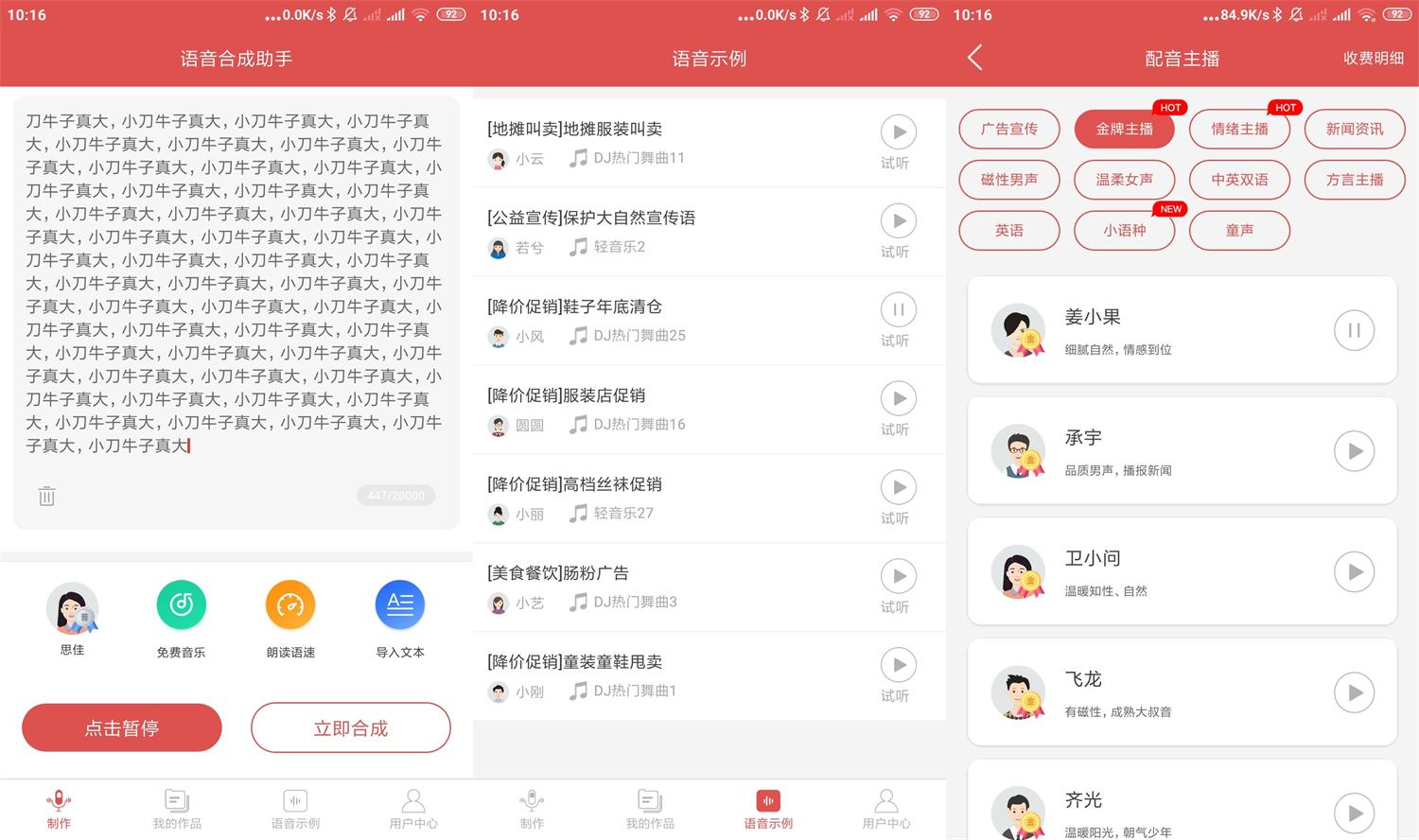Delete text with the trash icon
Screen dimensions: 1419x840
pos(46,496)
